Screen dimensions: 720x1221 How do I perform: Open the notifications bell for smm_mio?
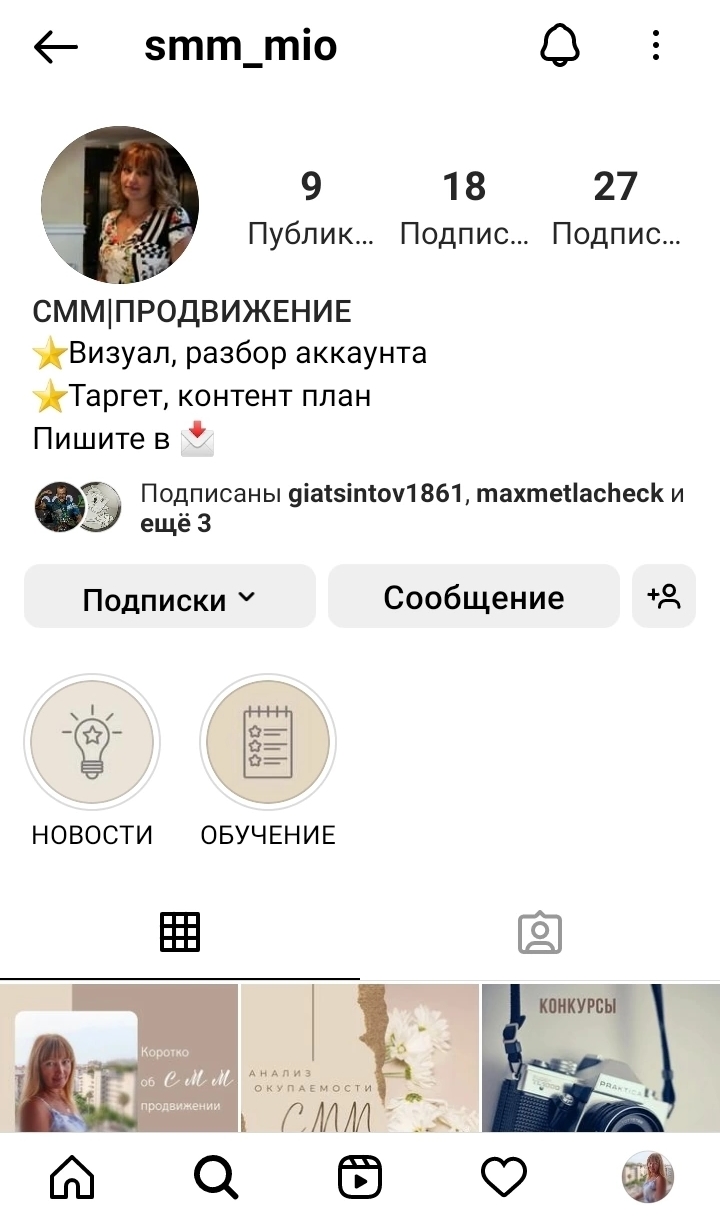560,46
